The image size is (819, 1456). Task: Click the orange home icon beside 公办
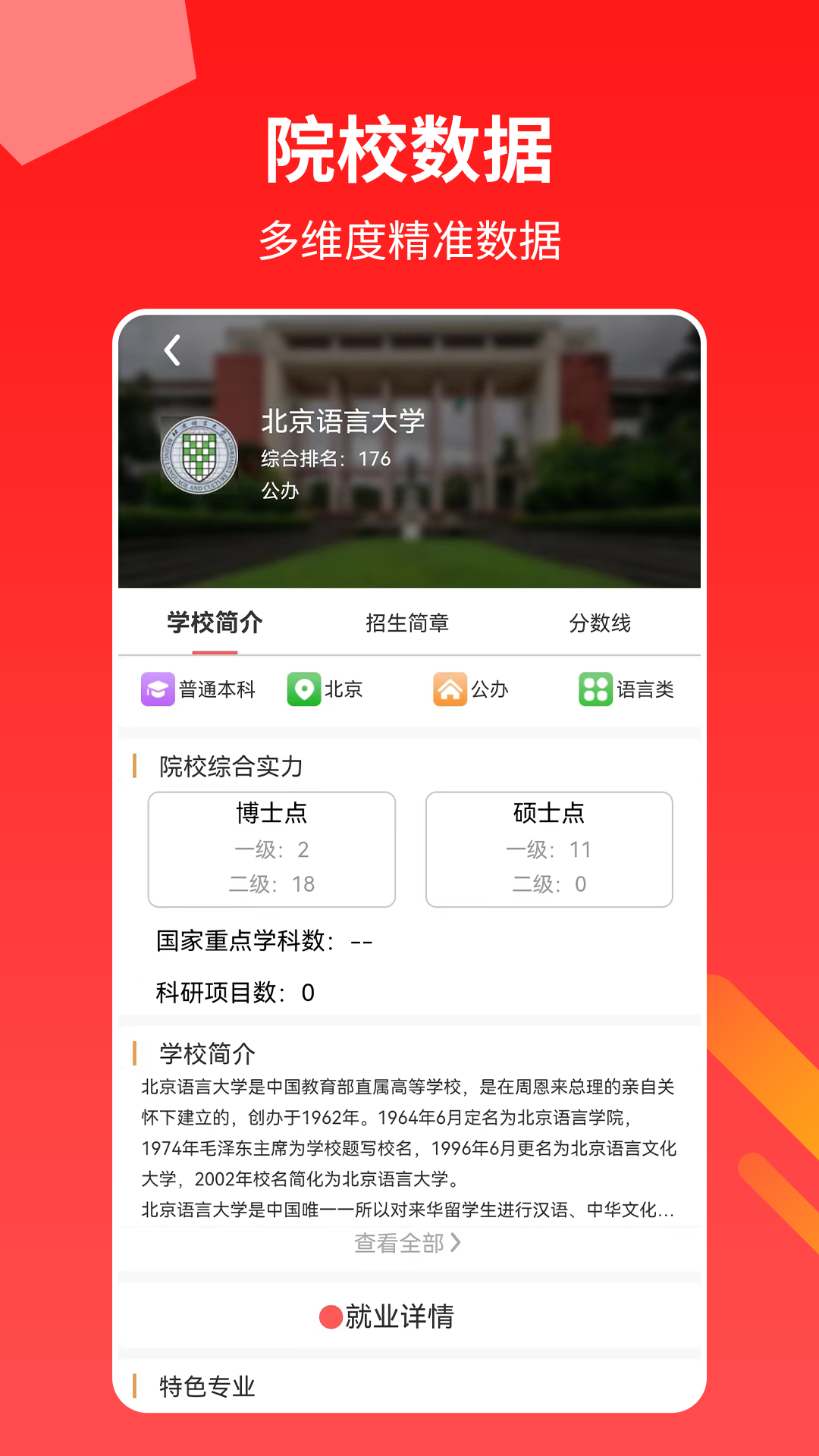[x=450, y=689]
